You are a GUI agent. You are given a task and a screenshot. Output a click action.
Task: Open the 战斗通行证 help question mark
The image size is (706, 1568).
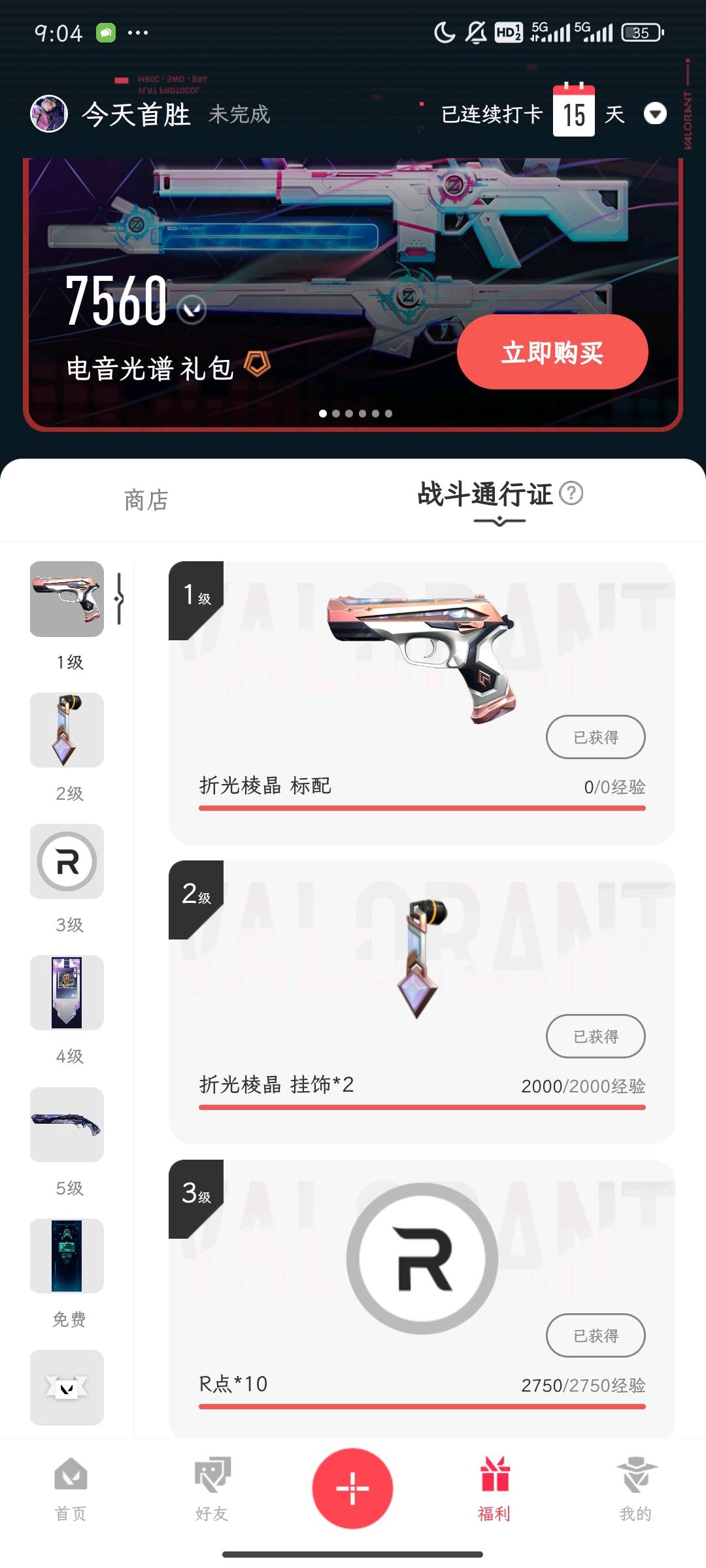[571, 493]
